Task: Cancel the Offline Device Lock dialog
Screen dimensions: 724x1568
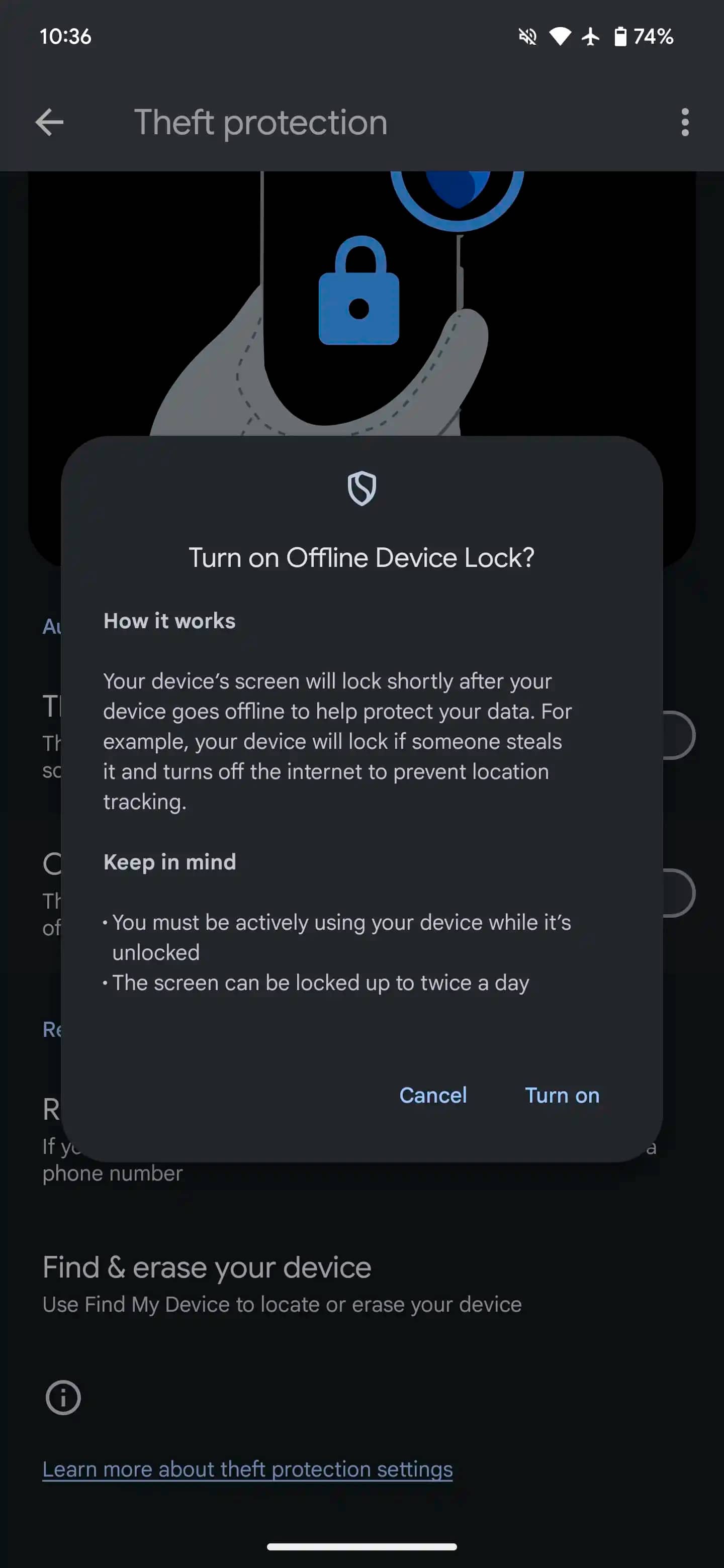Action: click(x=433, y=1095)
